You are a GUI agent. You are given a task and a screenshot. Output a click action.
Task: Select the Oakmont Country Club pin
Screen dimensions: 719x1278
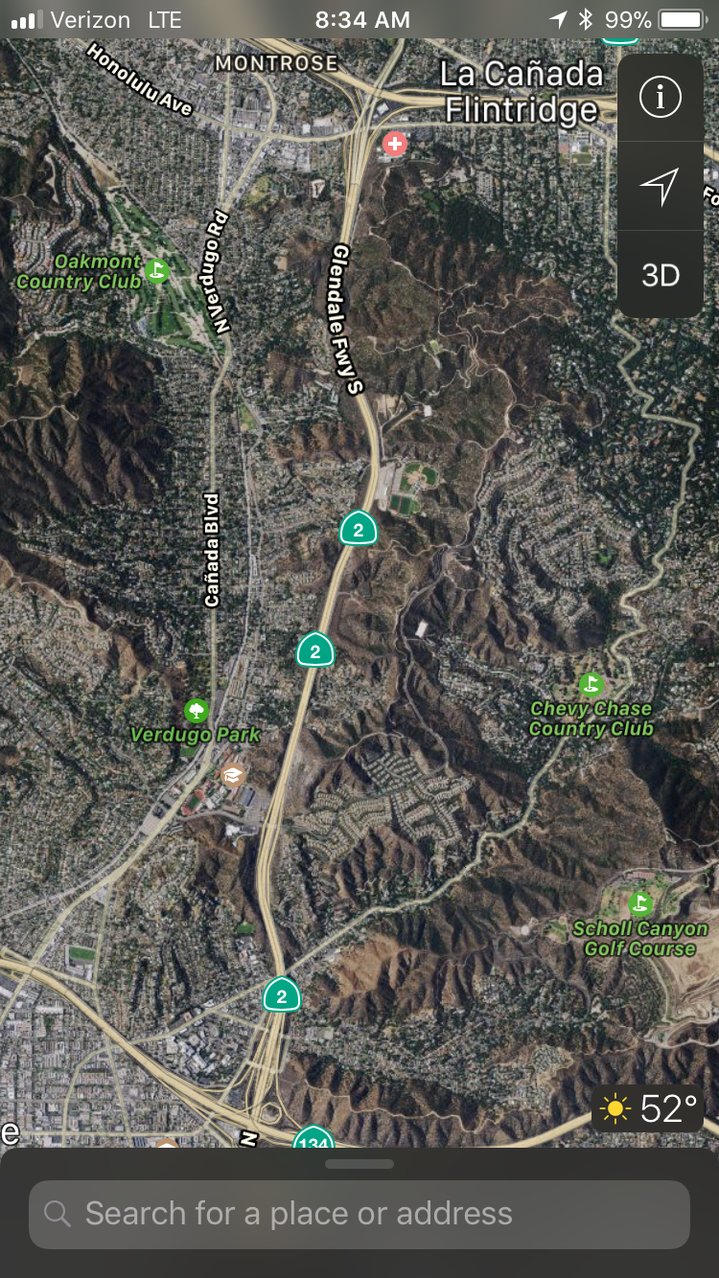point(157,270)
